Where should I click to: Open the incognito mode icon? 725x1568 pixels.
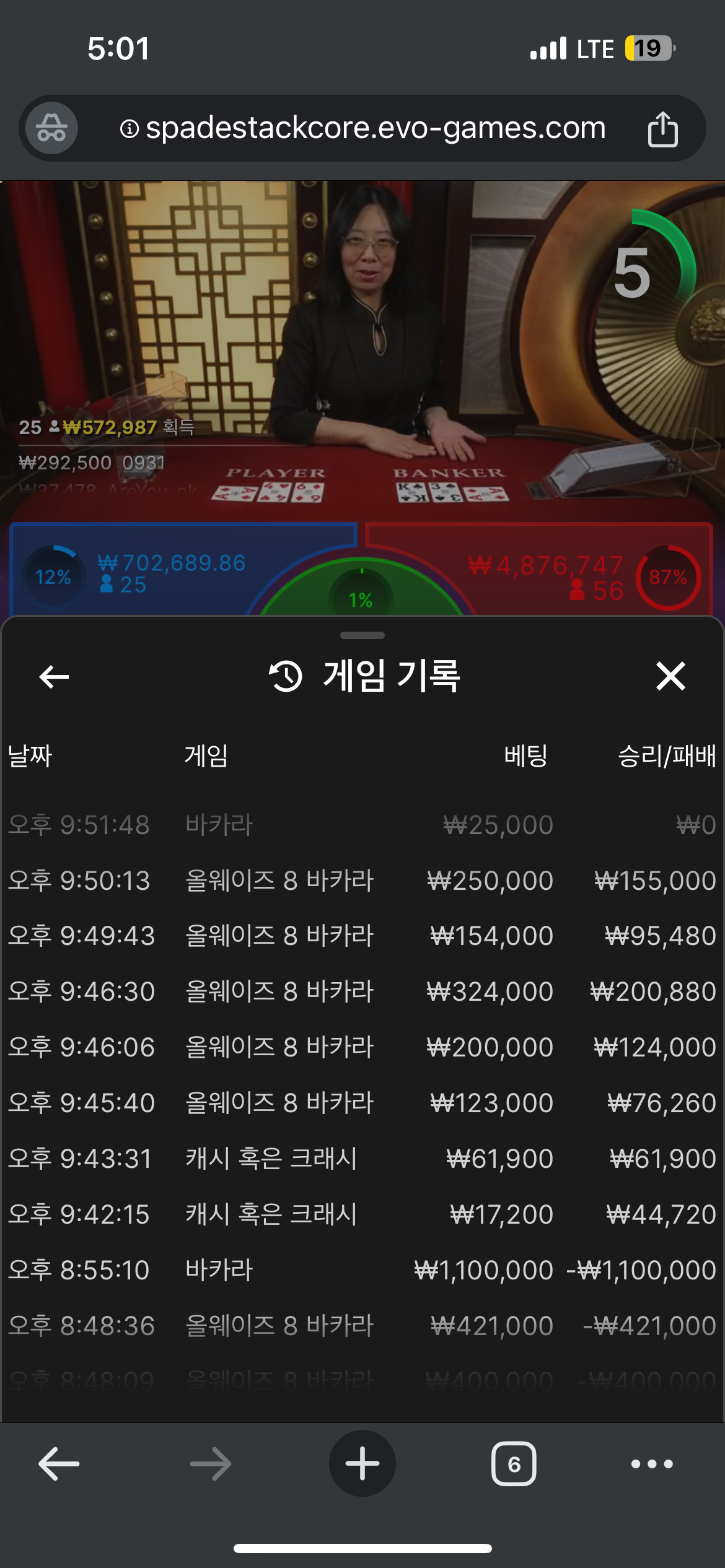pyautogui.click(x=51, y=128)
